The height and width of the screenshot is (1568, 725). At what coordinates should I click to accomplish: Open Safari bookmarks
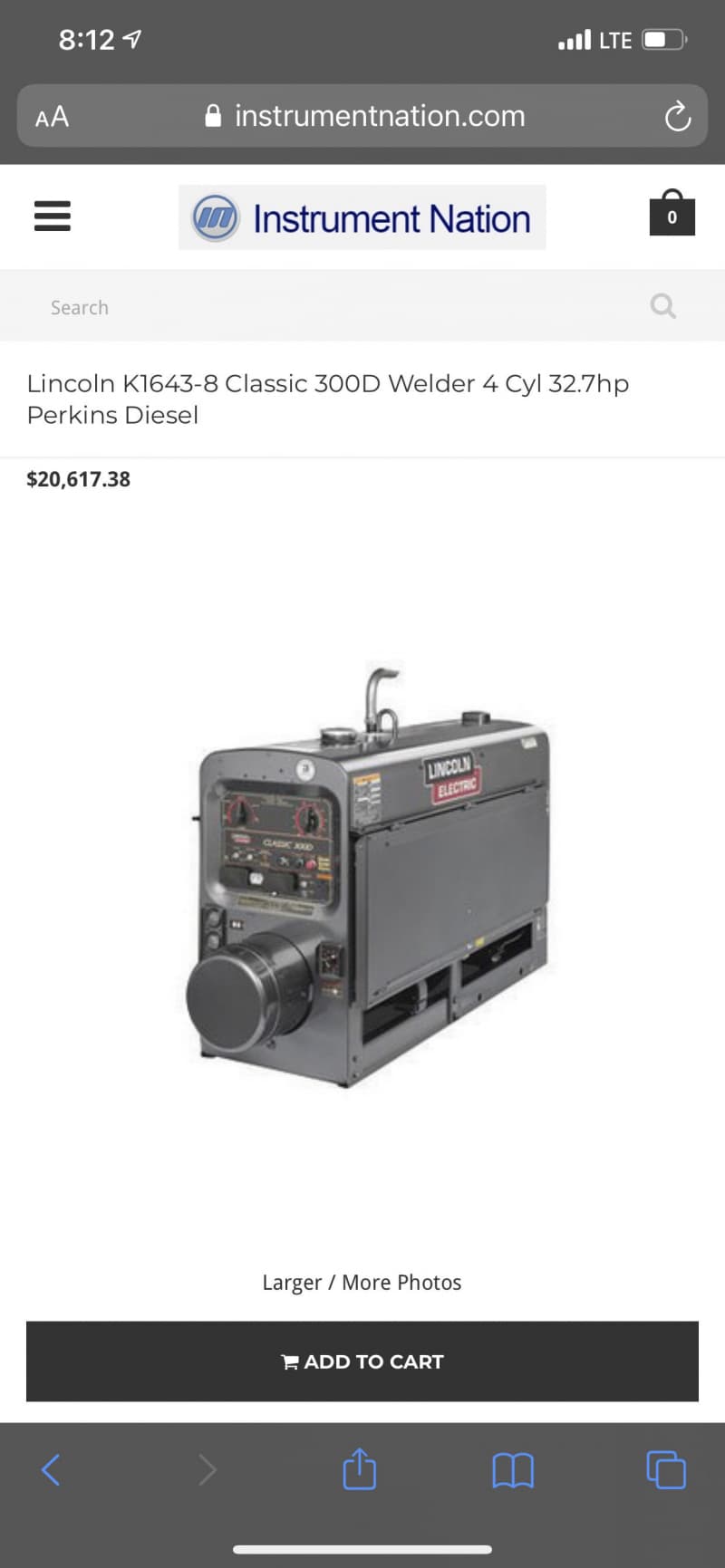(513, 1469)
